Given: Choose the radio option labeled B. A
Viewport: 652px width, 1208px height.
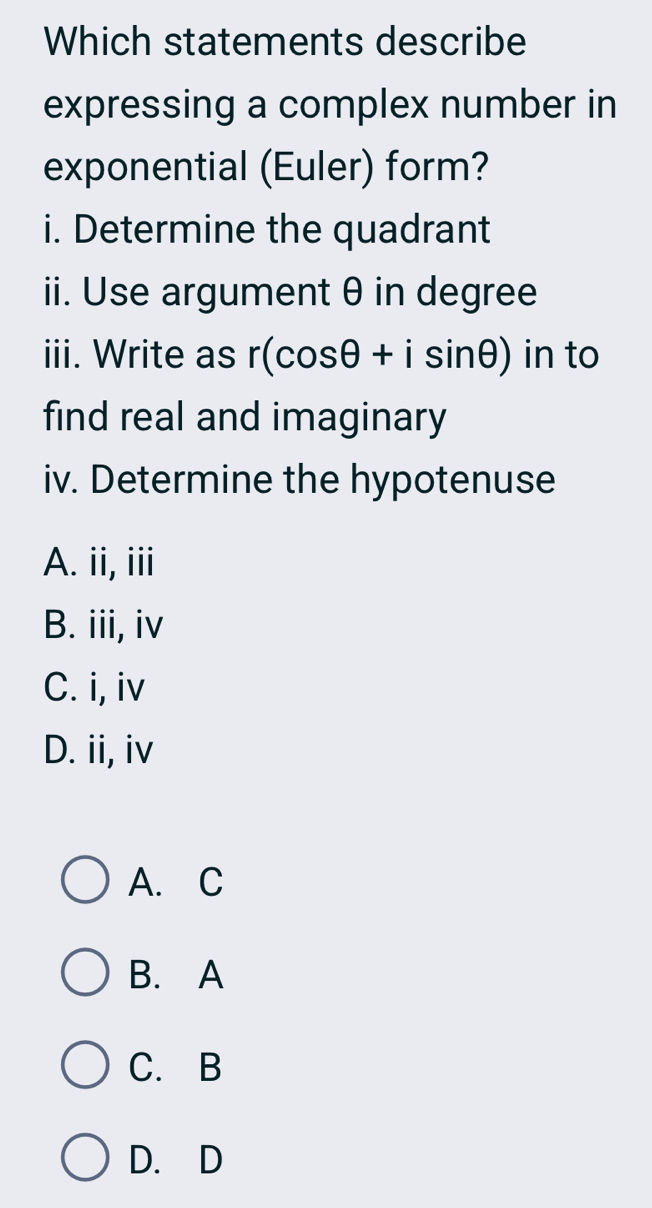Looking at the screenshot, I should point(86,973).
